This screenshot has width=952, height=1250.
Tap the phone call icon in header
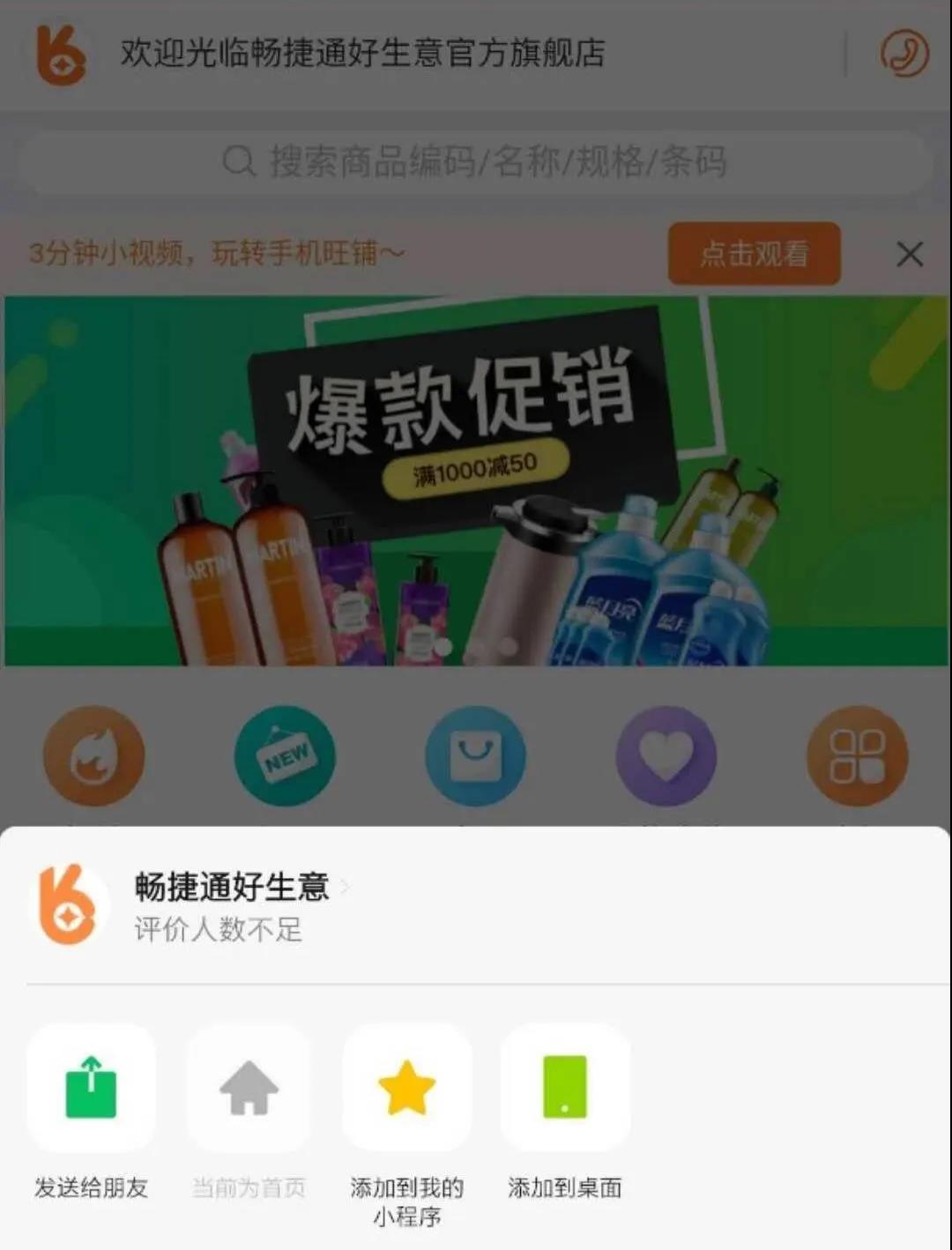pos(904,54)
